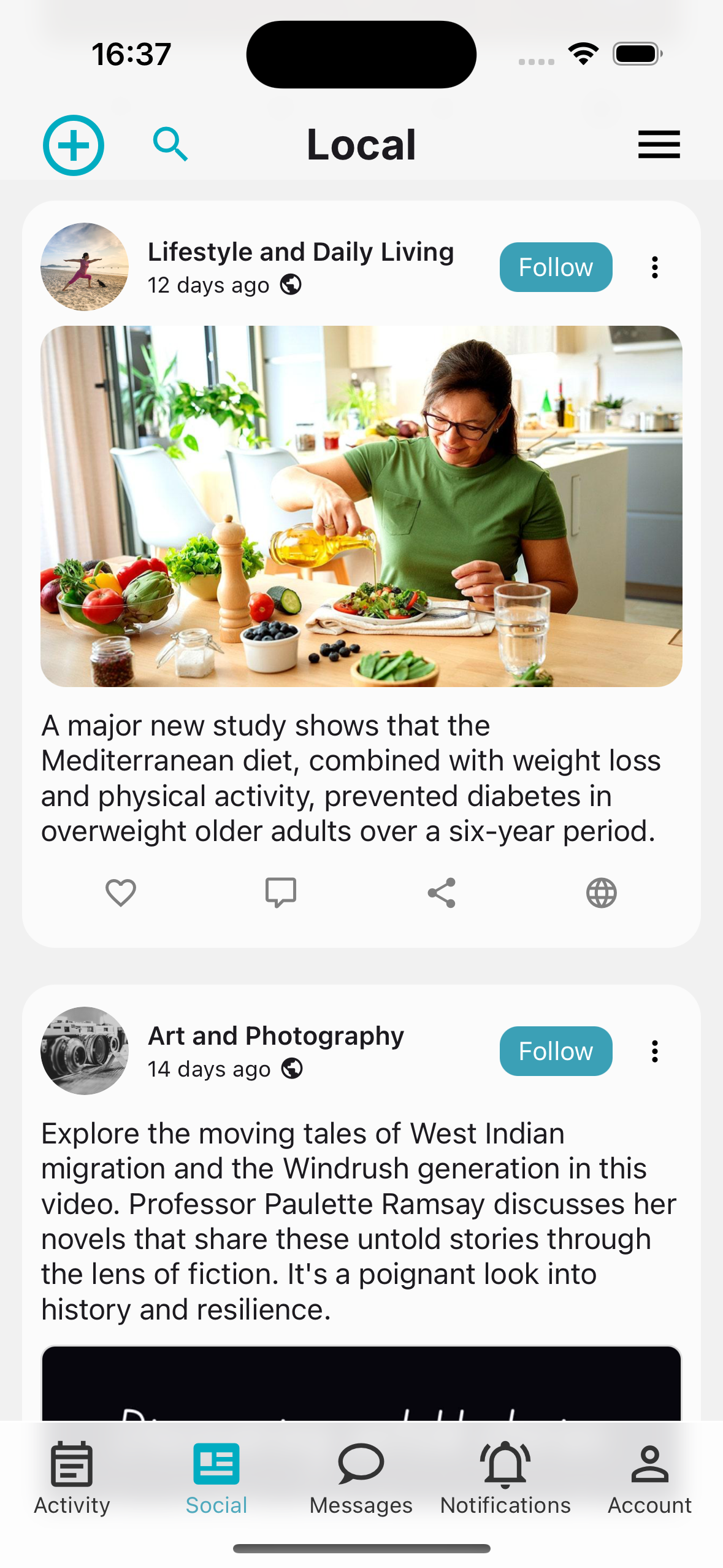Select the Social tab

click(216, 1478)
